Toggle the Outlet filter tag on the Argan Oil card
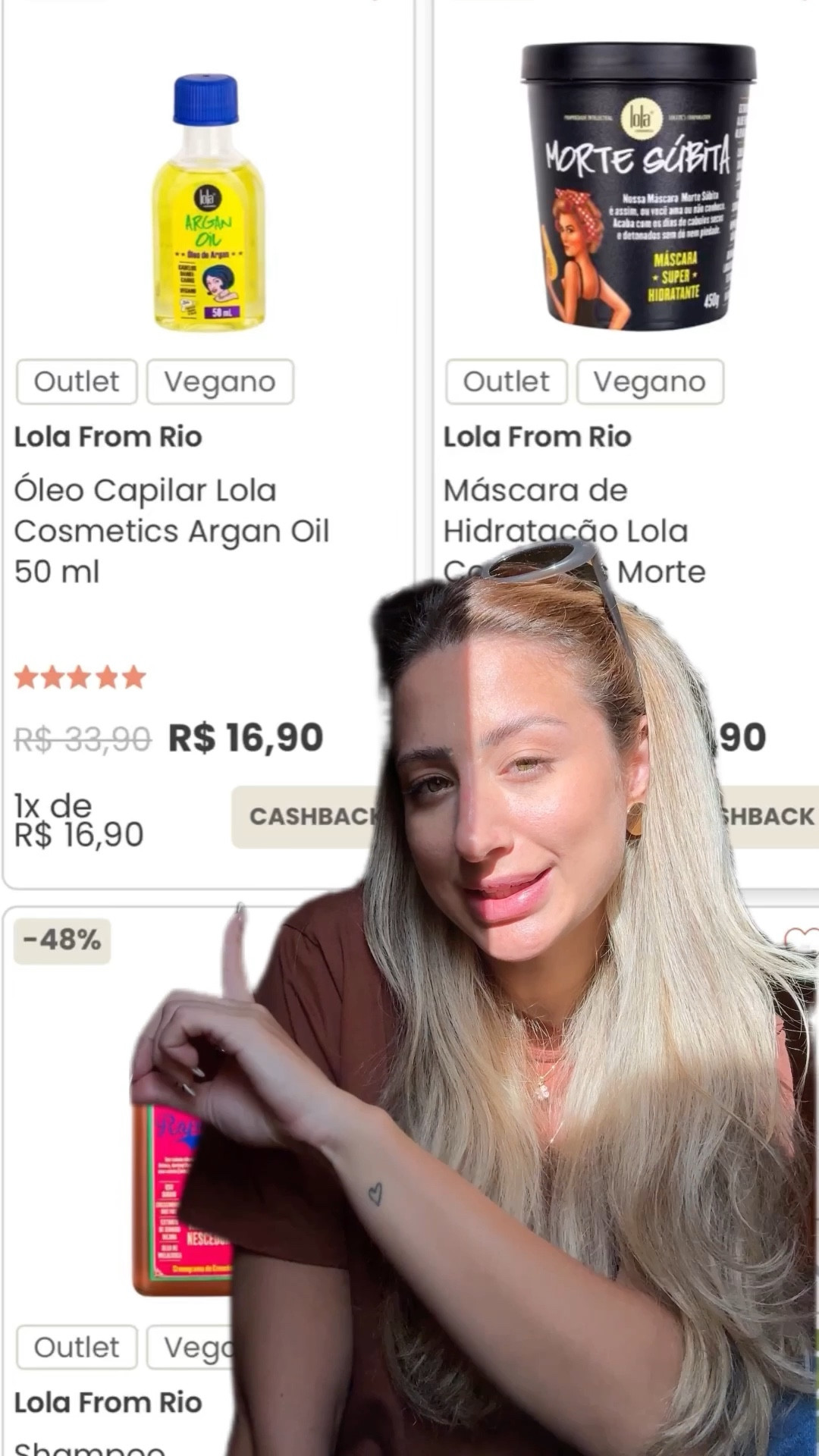Image resolution: width=819 pixels, height=1456 pixels. click(75, 381)
